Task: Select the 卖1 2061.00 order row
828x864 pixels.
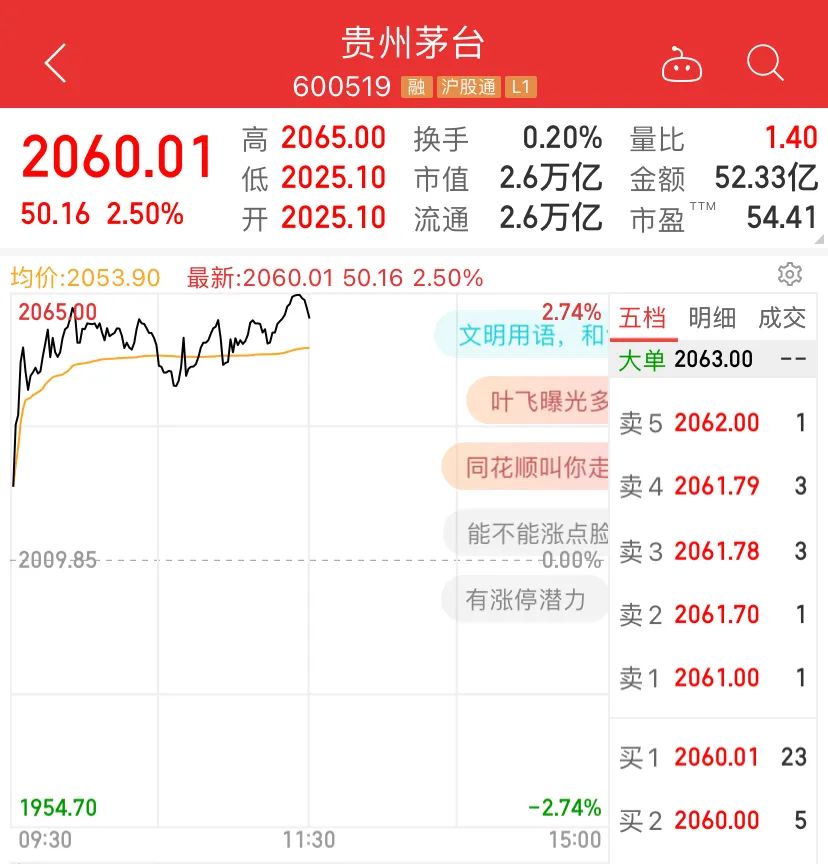Action: pos(713,678)
